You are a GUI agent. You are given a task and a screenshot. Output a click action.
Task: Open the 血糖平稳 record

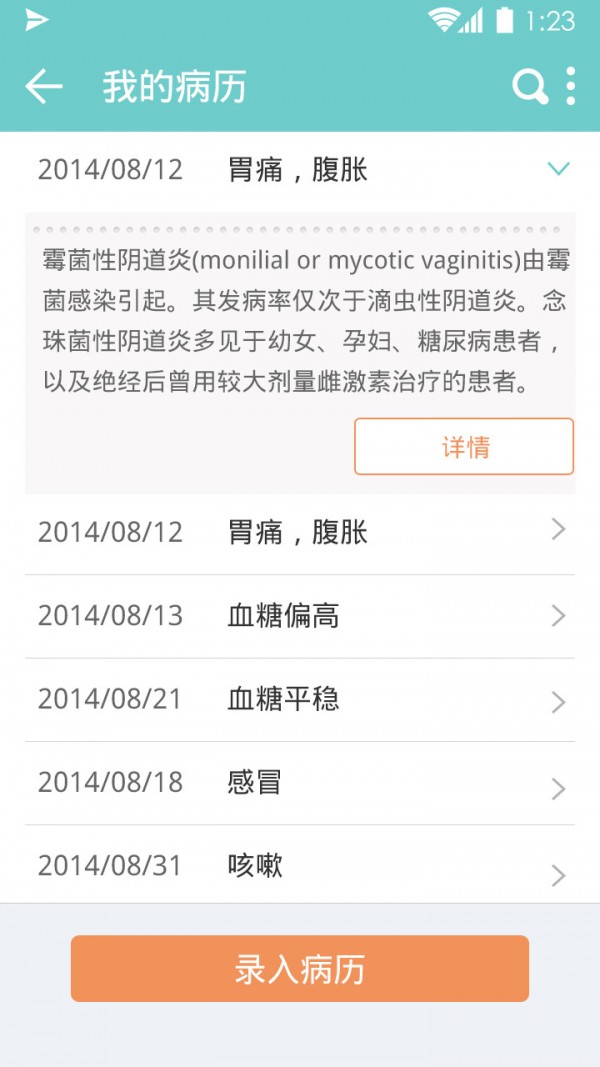tap(300, 699)
